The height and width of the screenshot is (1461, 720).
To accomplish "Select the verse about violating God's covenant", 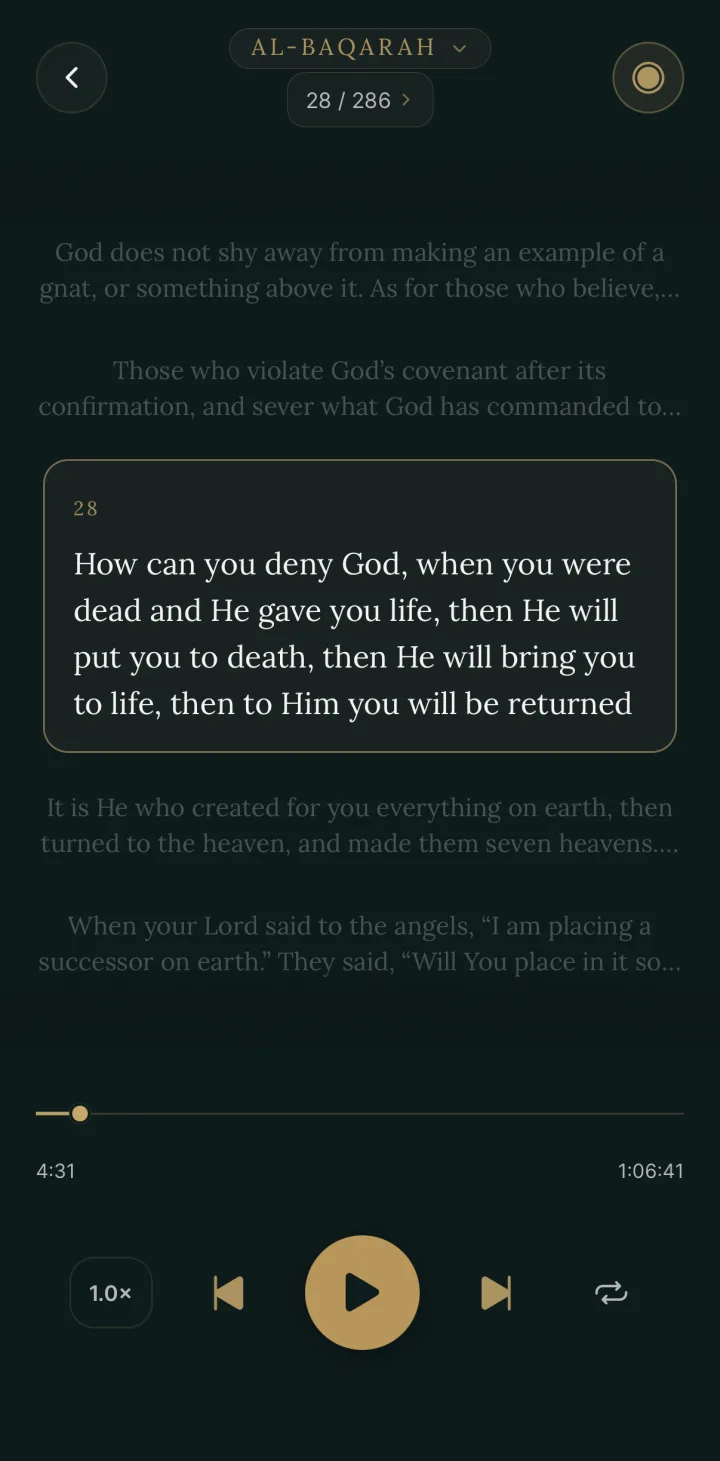I will coord(360,389).
